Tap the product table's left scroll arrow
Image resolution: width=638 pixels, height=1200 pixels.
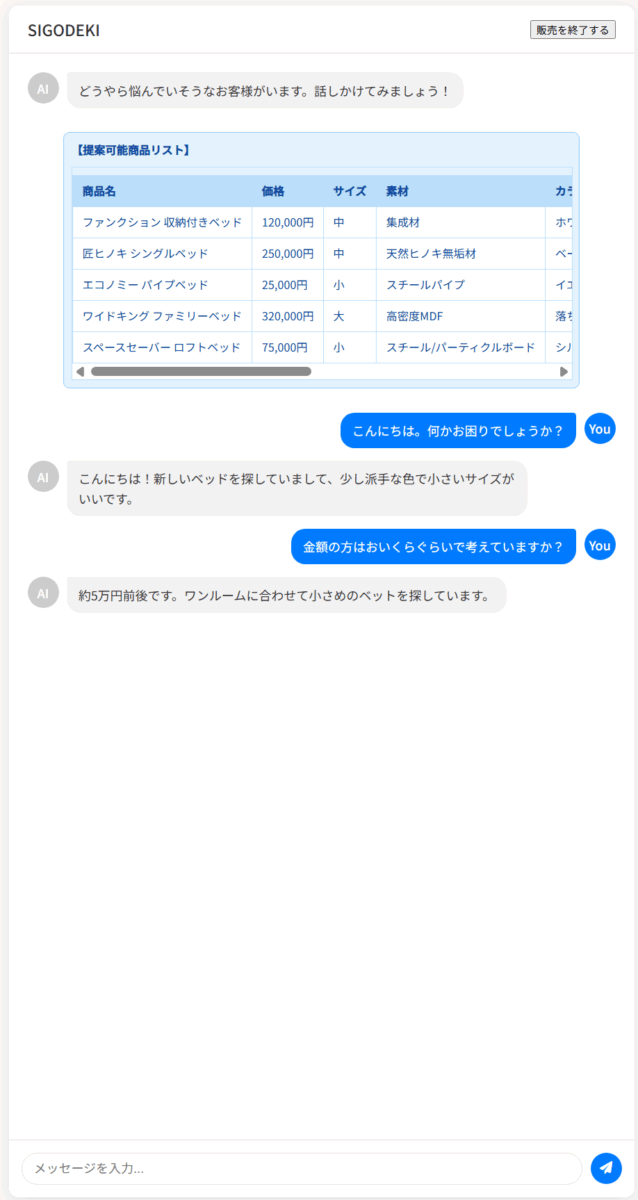pyautogui.click(x=80, y=371)
